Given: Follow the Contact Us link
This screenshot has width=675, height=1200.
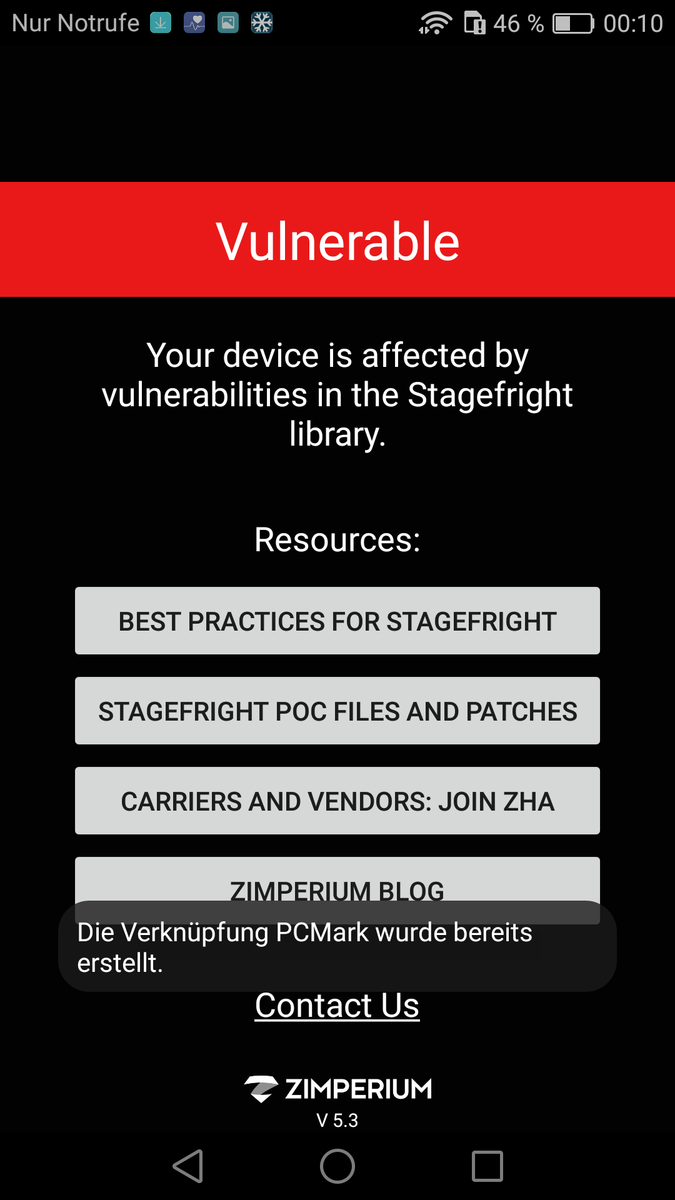Looking at the screenshot, I should 337,1006.
